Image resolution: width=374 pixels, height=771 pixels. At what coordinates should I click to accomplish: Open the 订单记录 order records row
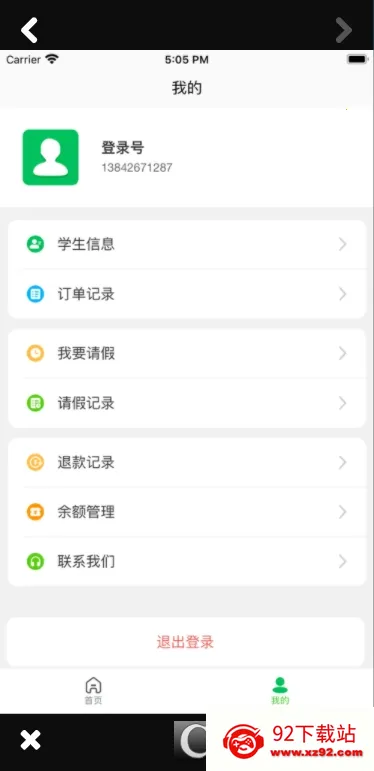187,294
